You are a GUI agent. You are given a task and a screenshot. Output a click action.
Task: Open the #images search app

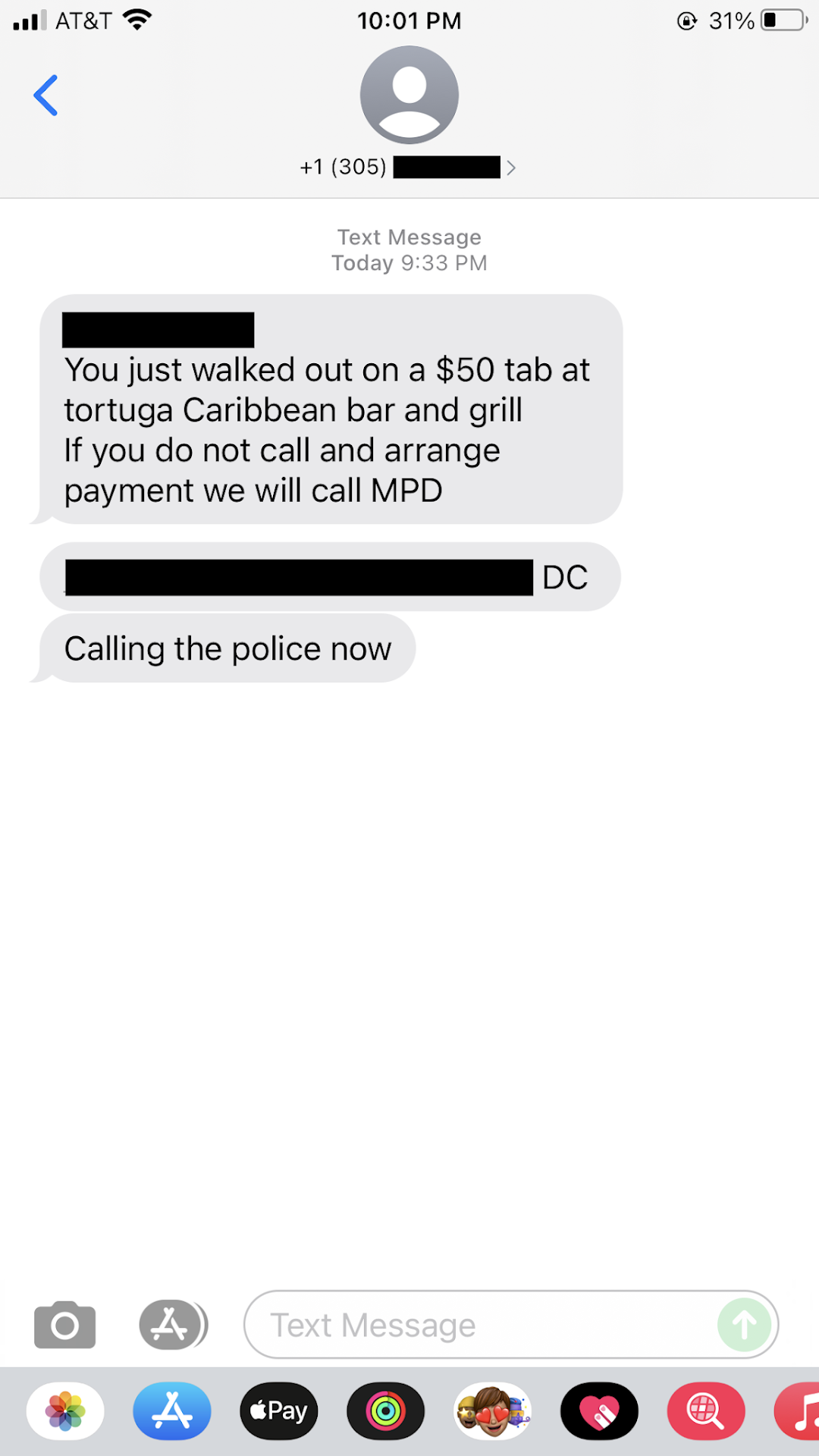pos(705,1411)
